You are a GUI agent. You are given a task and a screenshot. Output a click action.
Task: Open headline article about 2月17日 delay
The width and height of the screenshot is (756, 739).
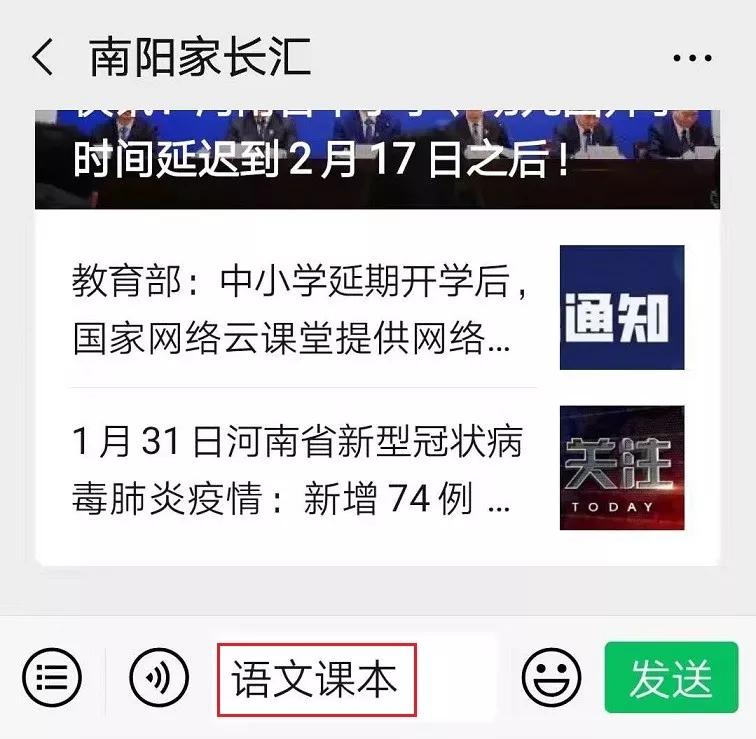377,158
